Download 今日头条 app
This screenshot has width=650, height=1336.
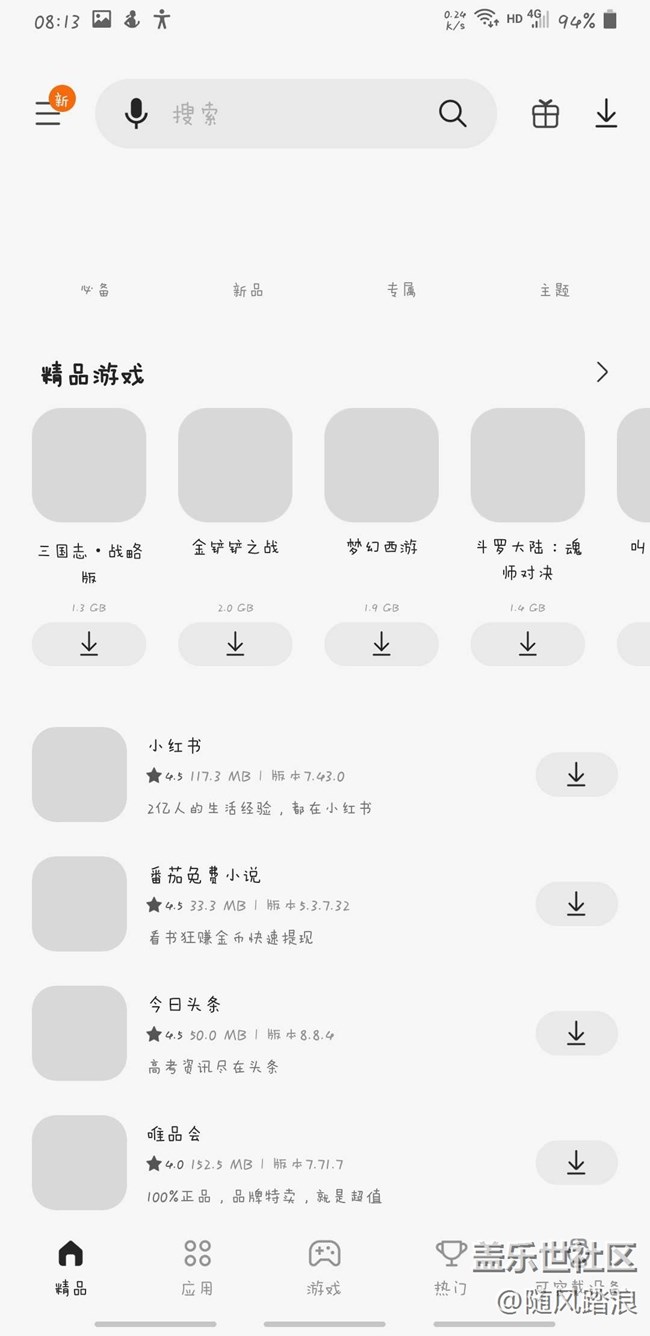[576, 1034]
